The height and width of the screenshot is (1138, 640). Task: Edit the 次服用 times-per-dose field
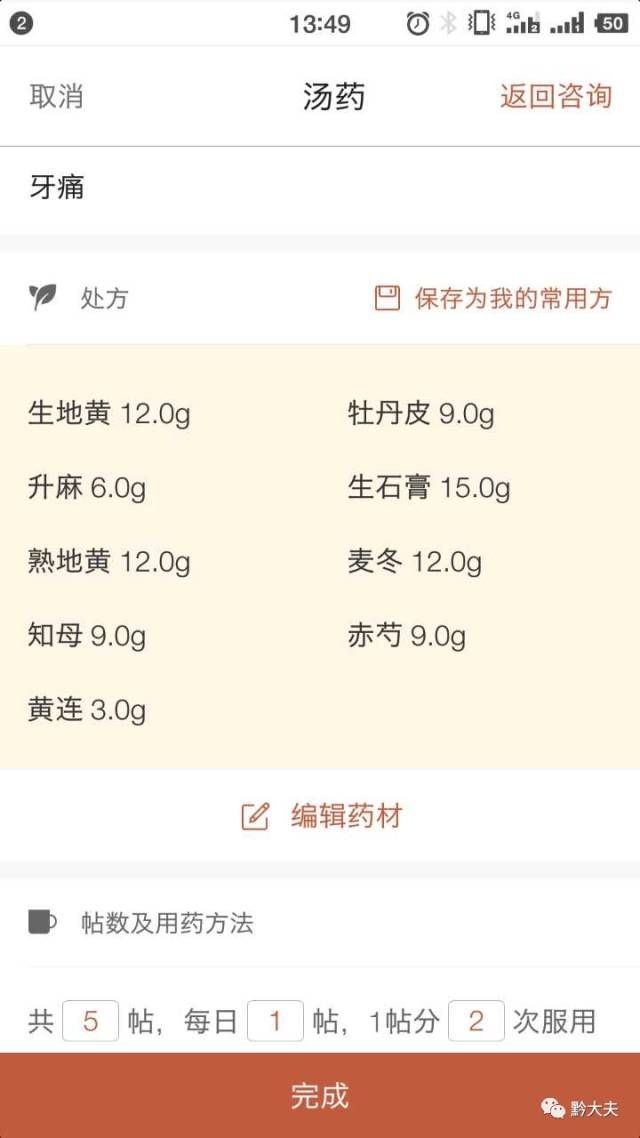tap(476, 1021)
